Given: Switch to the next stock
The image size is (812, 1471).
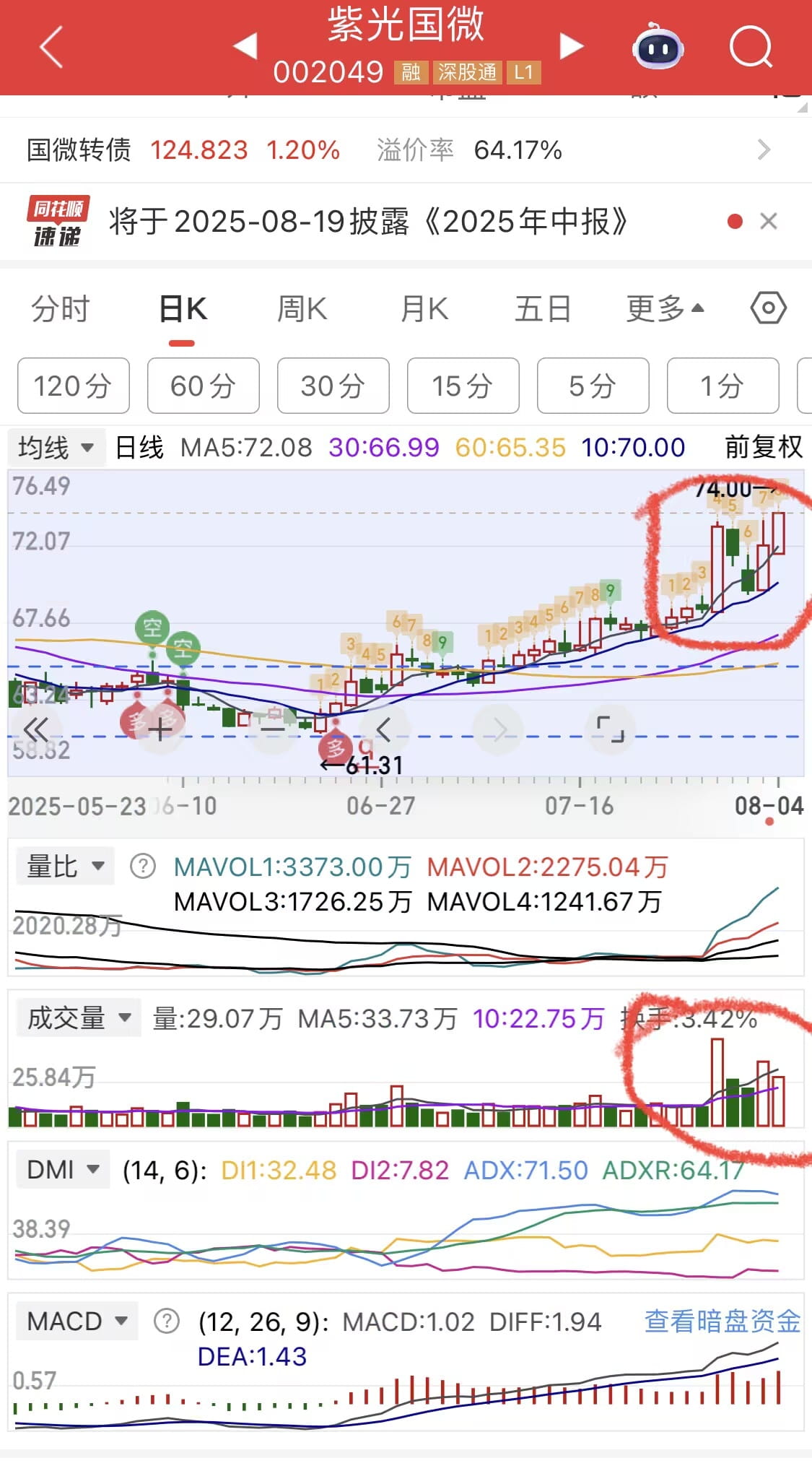Looking at the screenshot, I should pyautogui.click(x=571, y=46).
